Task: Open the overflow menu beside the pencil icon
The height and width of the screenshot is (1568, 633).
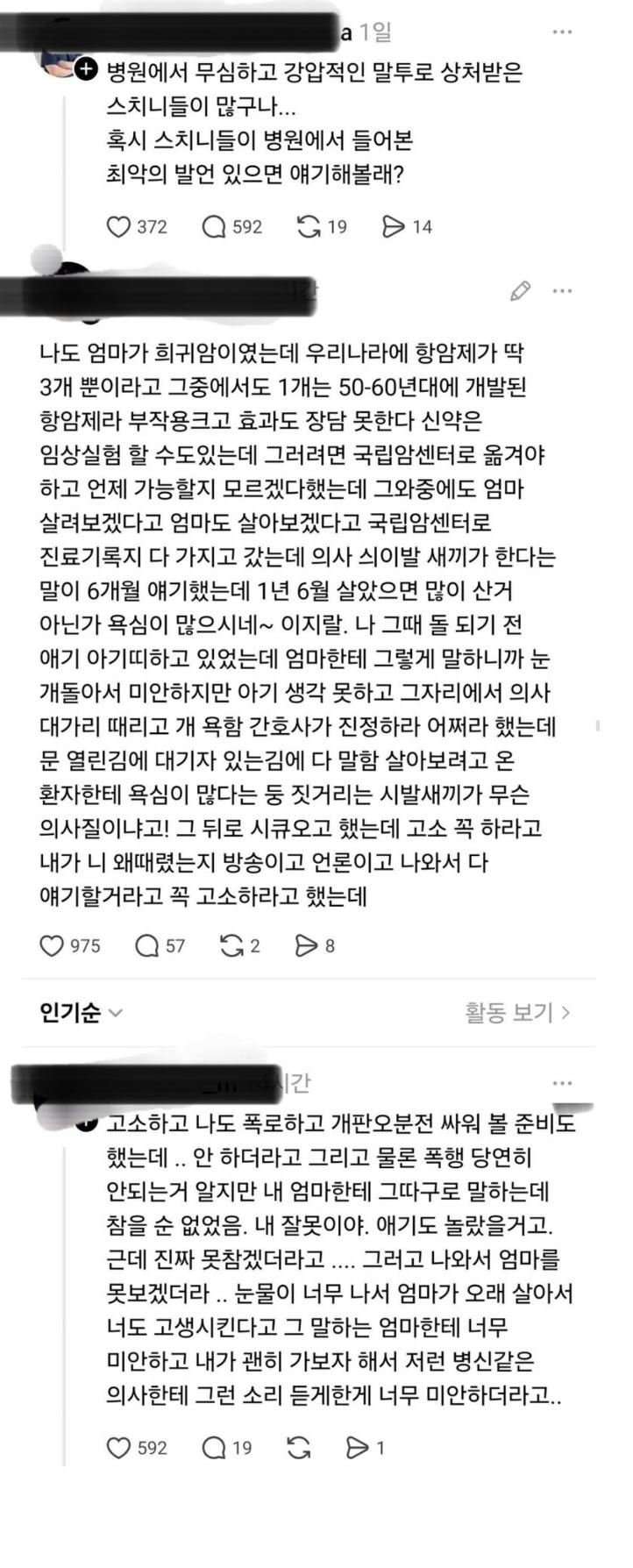Action: [x=562, y=291]
